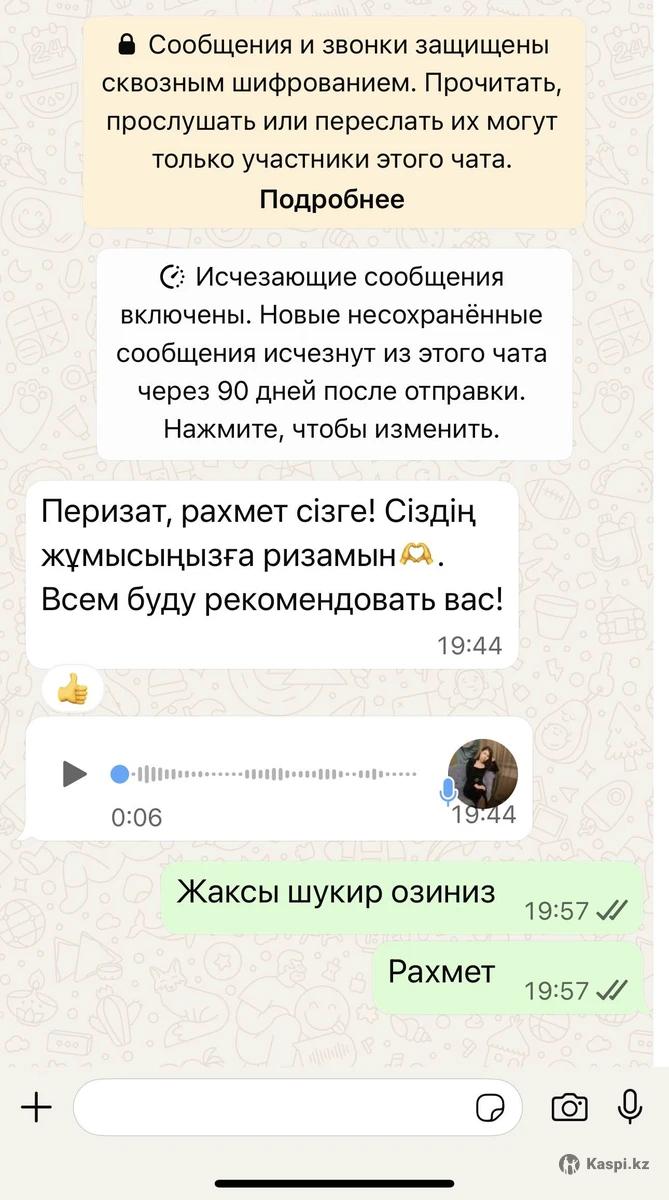The image size is (669, 1200).
Task: View the thumbs up reaction details
Action: (x=73, y=689)
